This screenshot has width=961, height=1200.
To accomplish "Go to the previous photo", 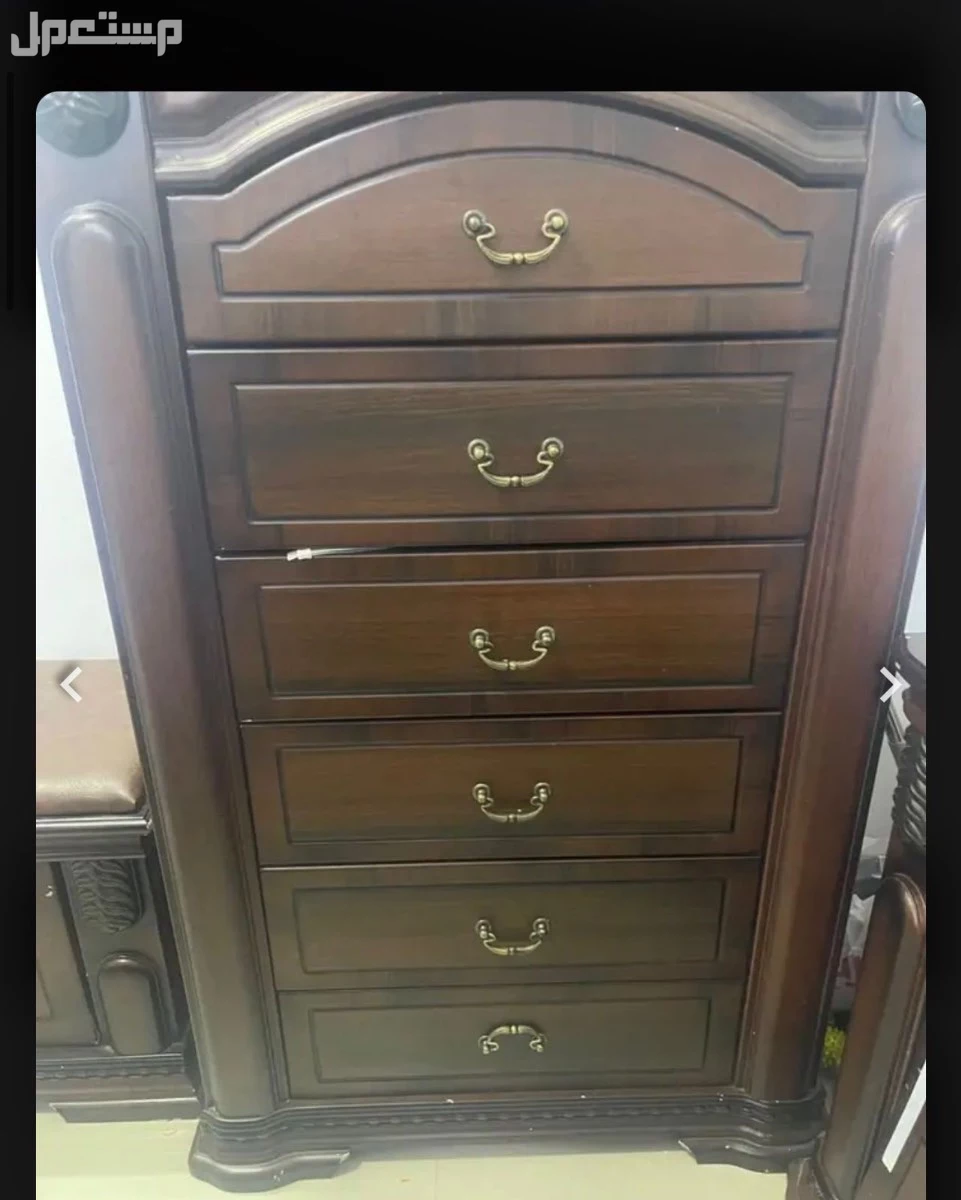I will point(70,685).
